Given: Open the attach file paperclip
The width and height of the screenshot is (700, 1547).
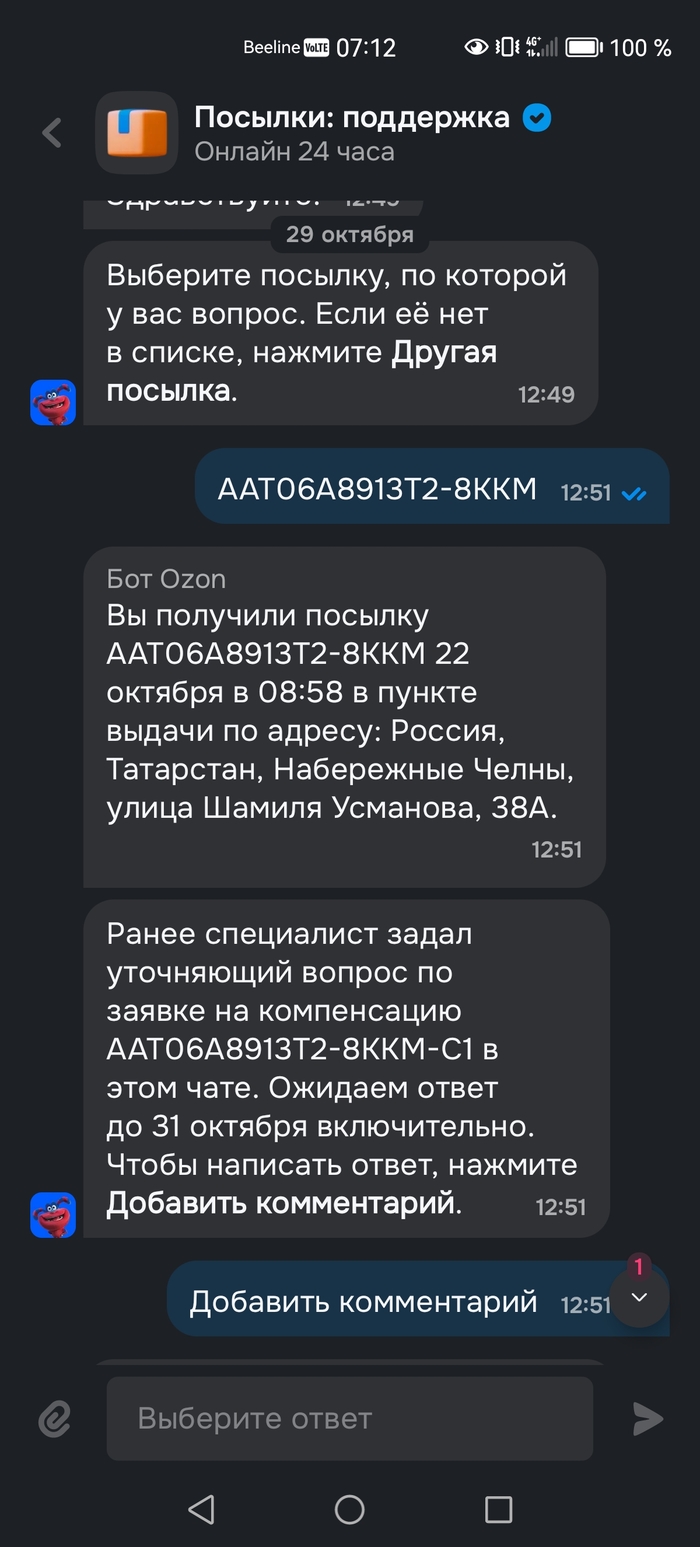Looking at the screenshot, I should pos(54,1418).
